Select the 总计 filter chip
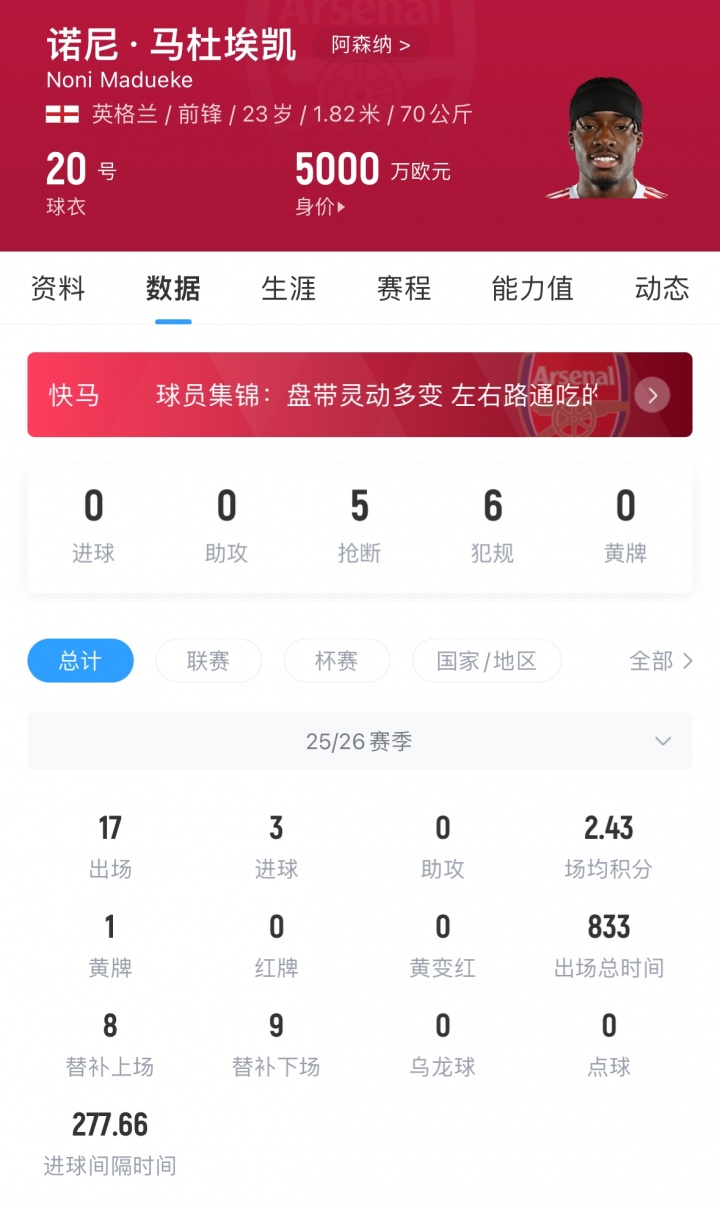720x1207 pixels. point(80,660)
